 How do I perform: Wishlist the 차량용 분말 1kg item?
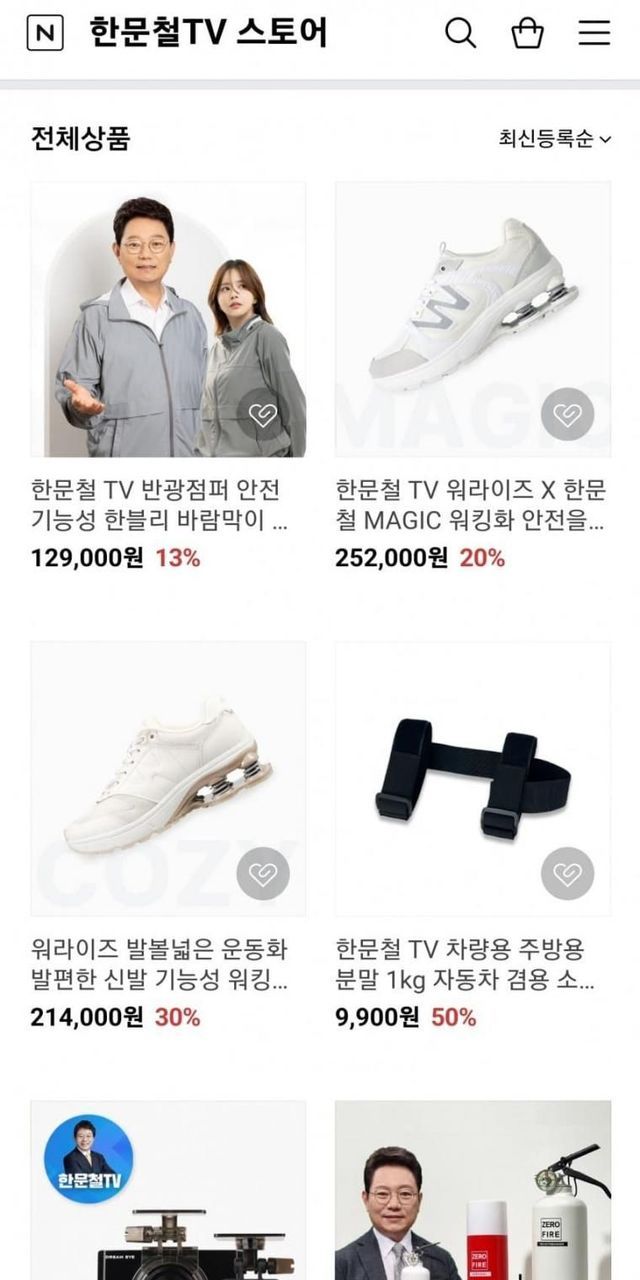point(567,874)
